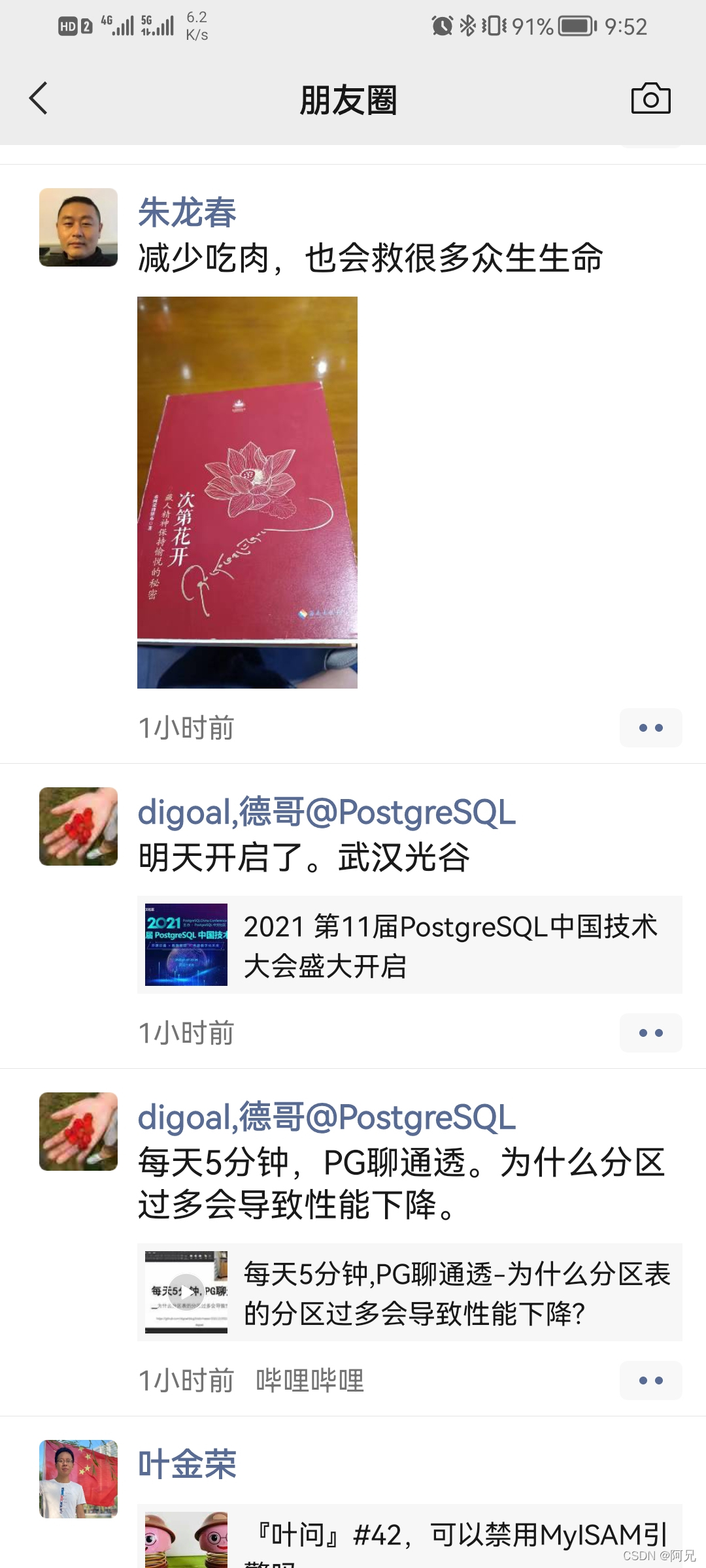Viewport: 706px width, 1568px height.
Task: Open the two-dot menu on 朱龙春's post
Action: 650,727
